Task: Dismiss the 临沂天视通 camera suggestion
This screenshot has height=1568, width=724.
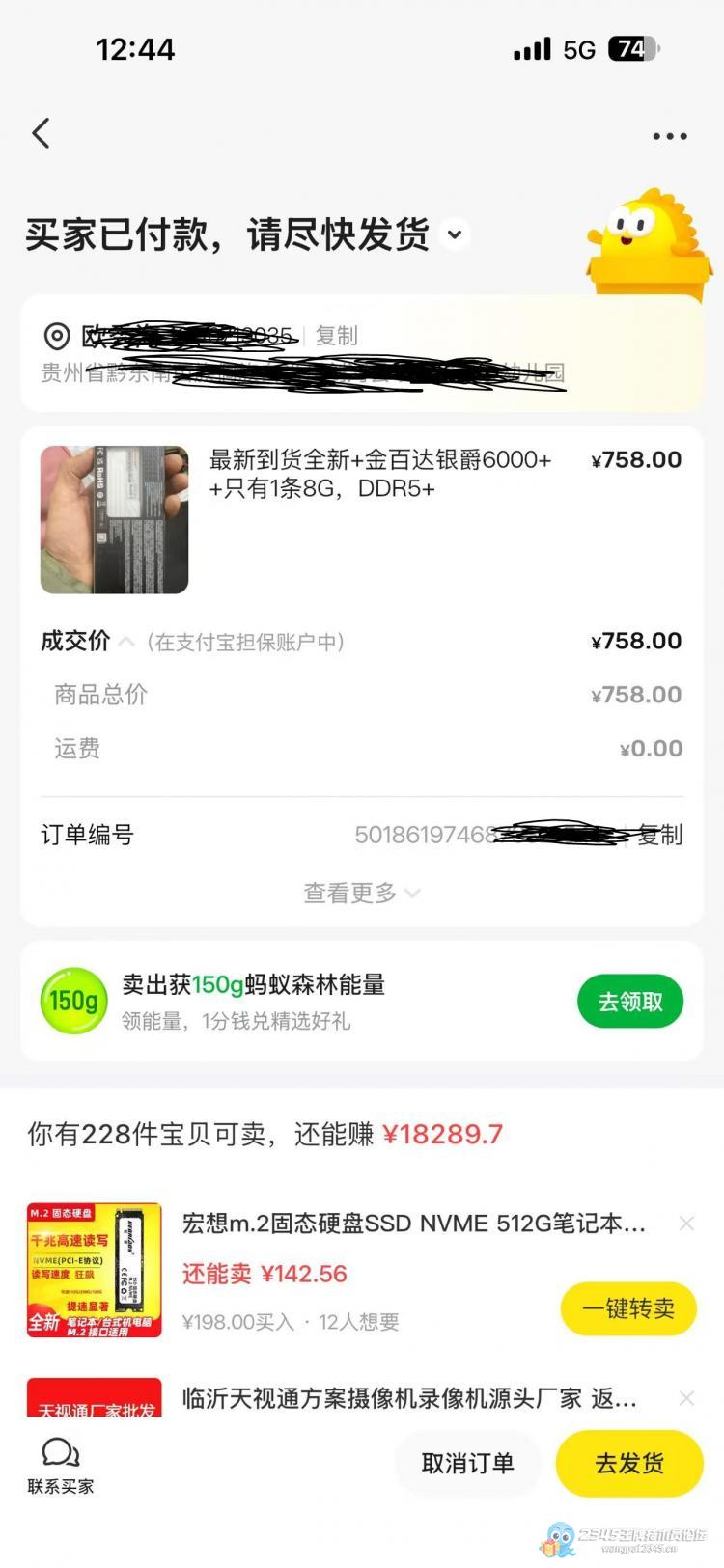Action: (686, 1397)
